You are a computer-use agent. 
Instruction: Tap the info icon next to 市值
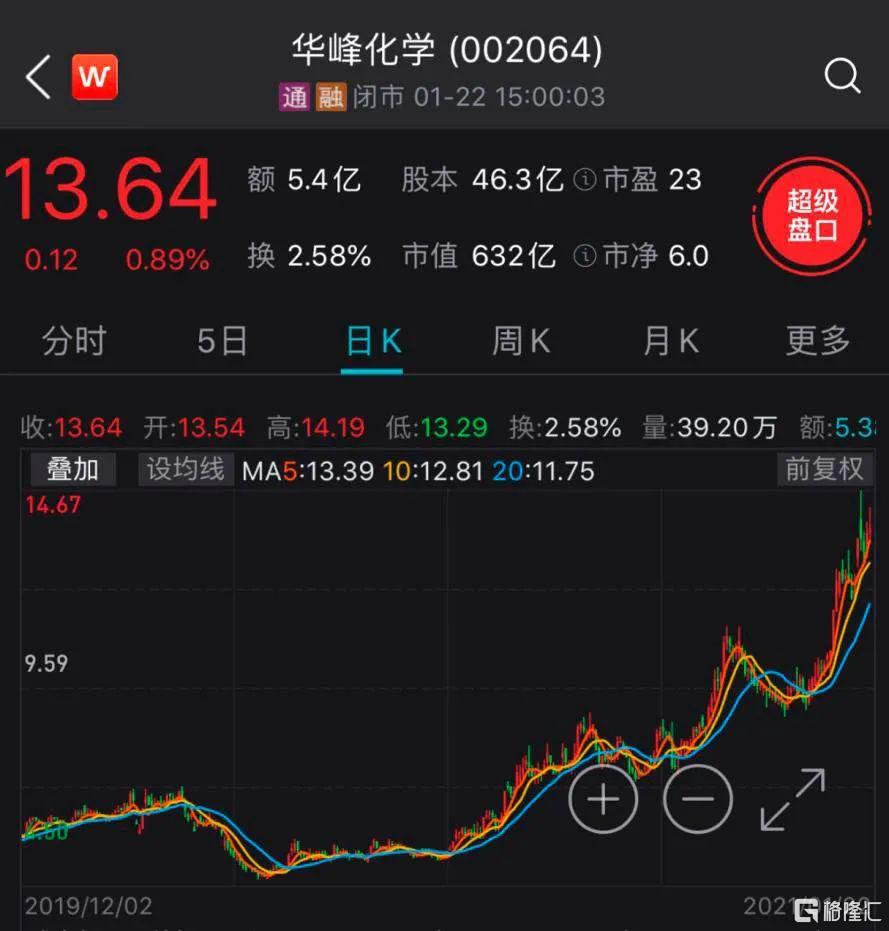[x=585, y=256]
